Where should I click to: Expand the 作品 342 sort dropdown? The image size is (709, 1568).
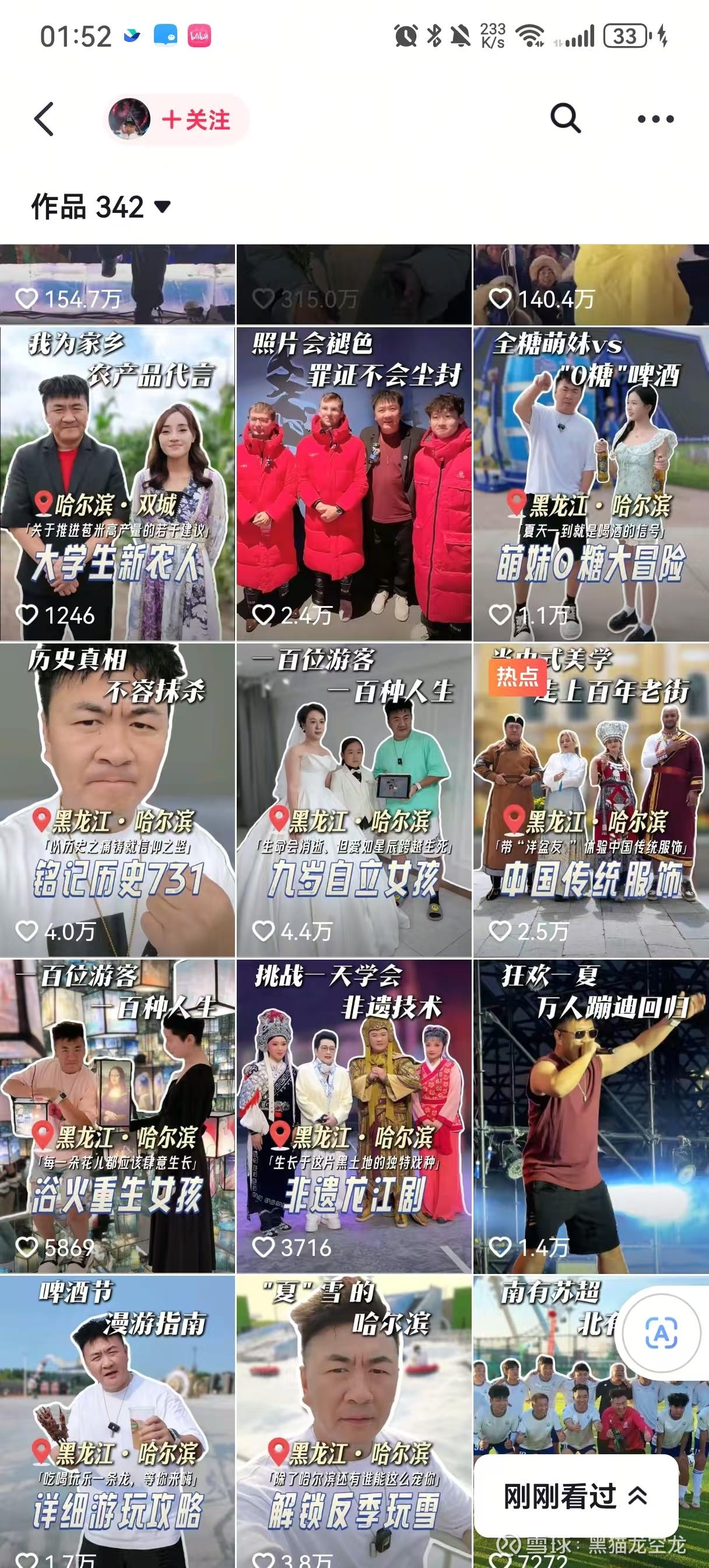point(101,208)
